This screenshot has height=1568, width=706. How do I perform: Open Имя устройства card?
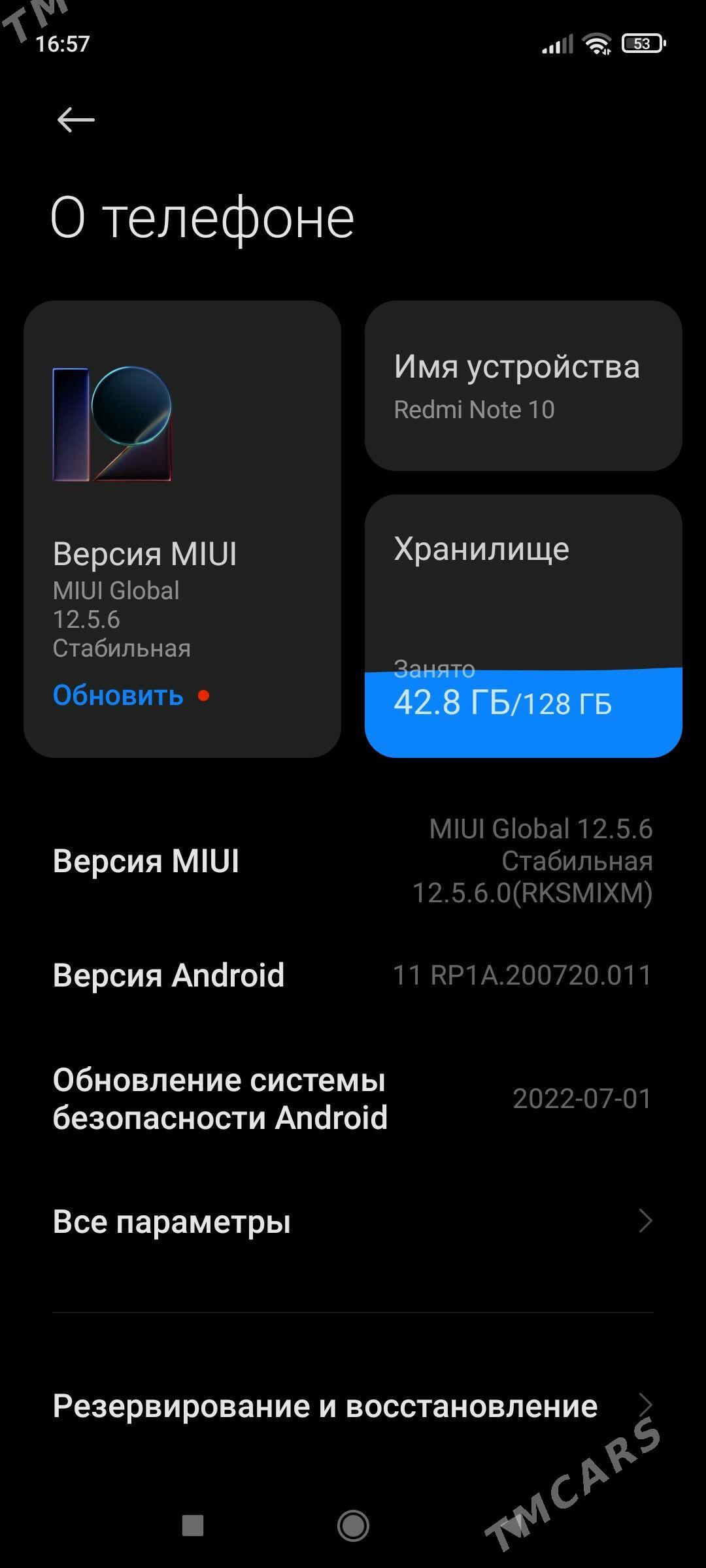point(523,385)
